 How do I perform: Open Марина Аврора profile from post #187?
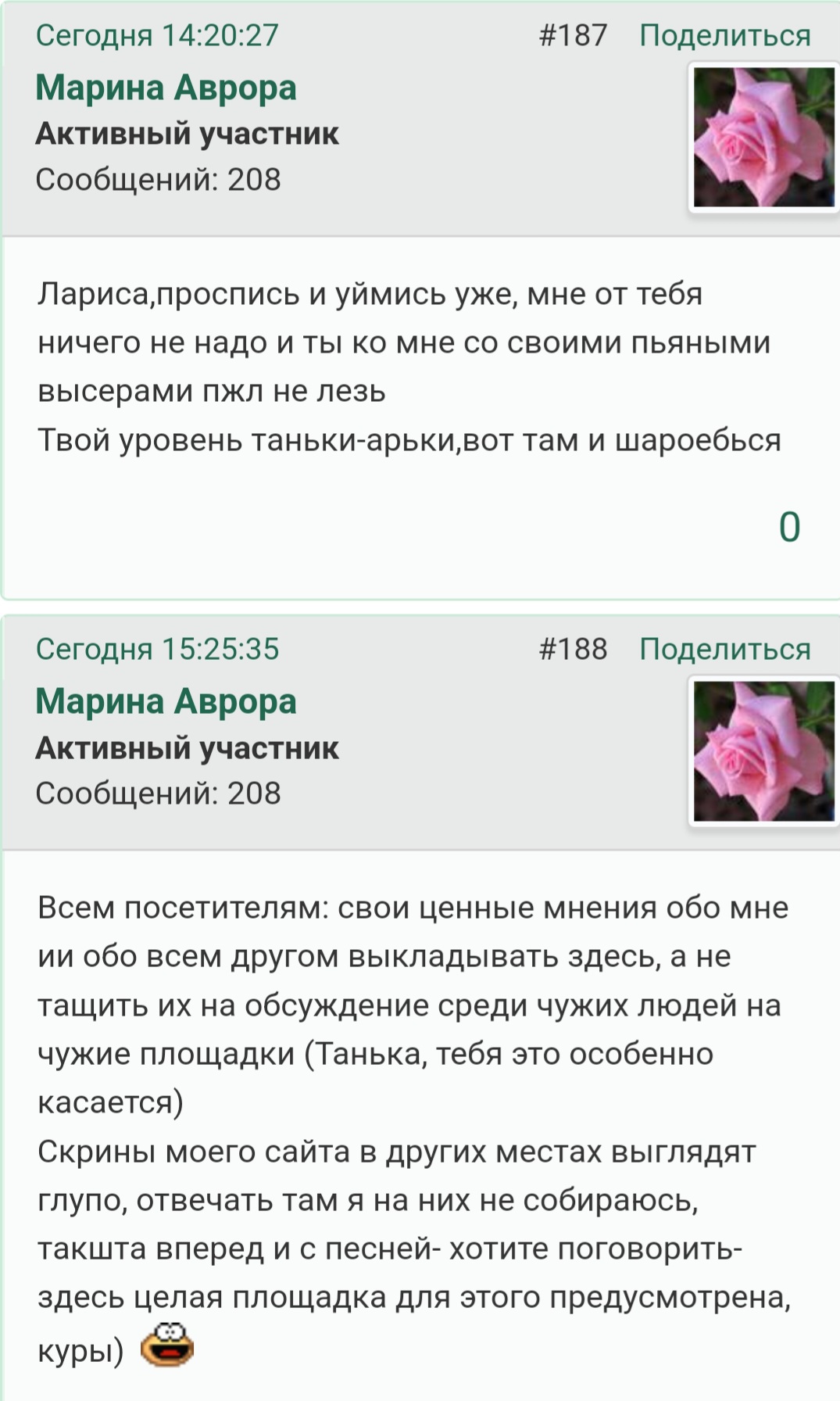pyautogui.click(x=166, y=88)
